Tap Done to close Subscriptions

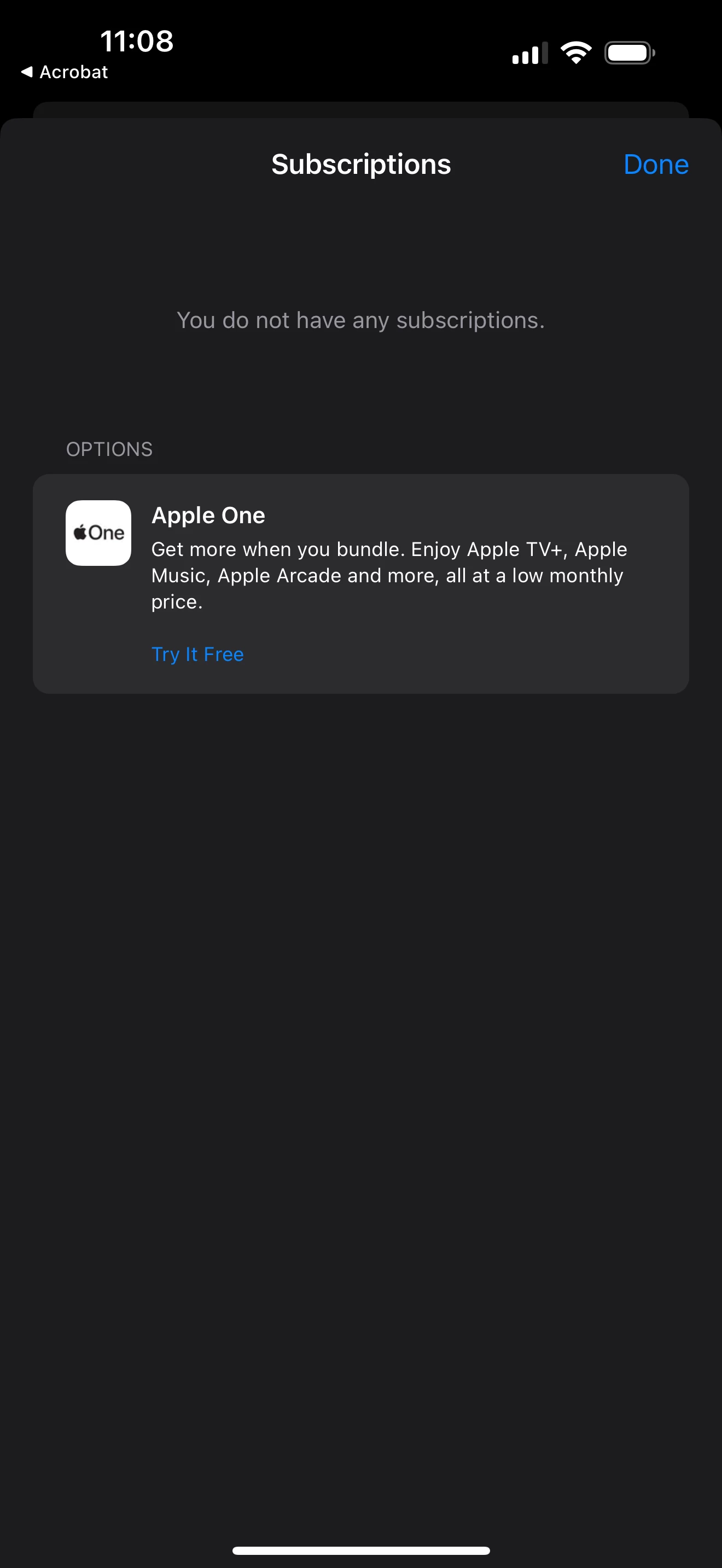click(656, 165)
